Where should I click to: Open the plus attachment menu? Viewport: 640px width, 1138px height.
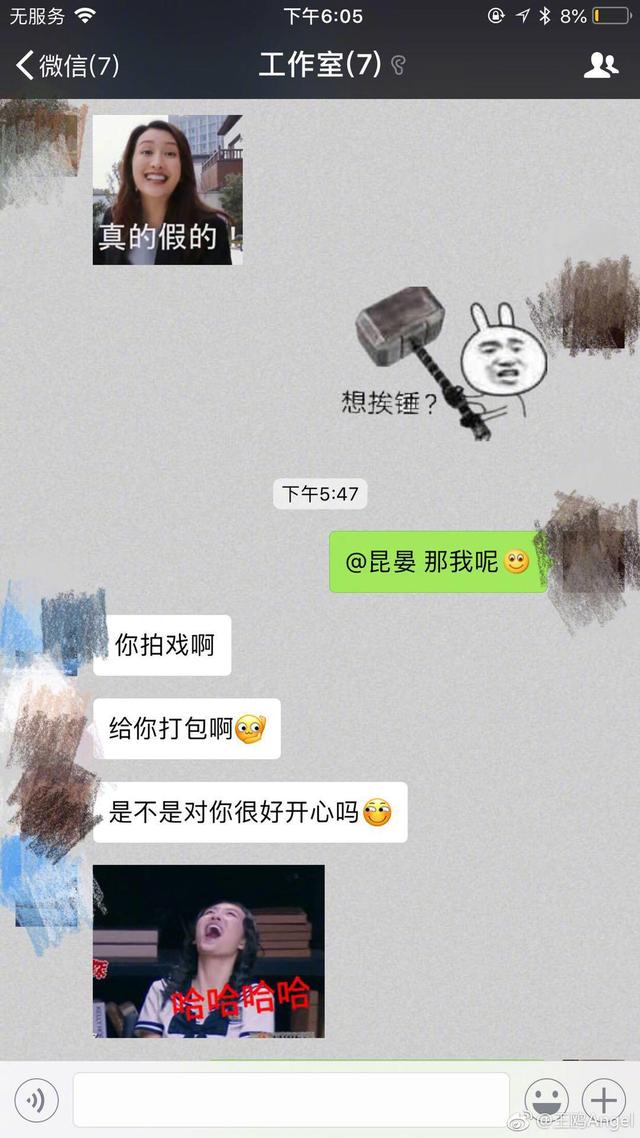tap(603, 1100)
